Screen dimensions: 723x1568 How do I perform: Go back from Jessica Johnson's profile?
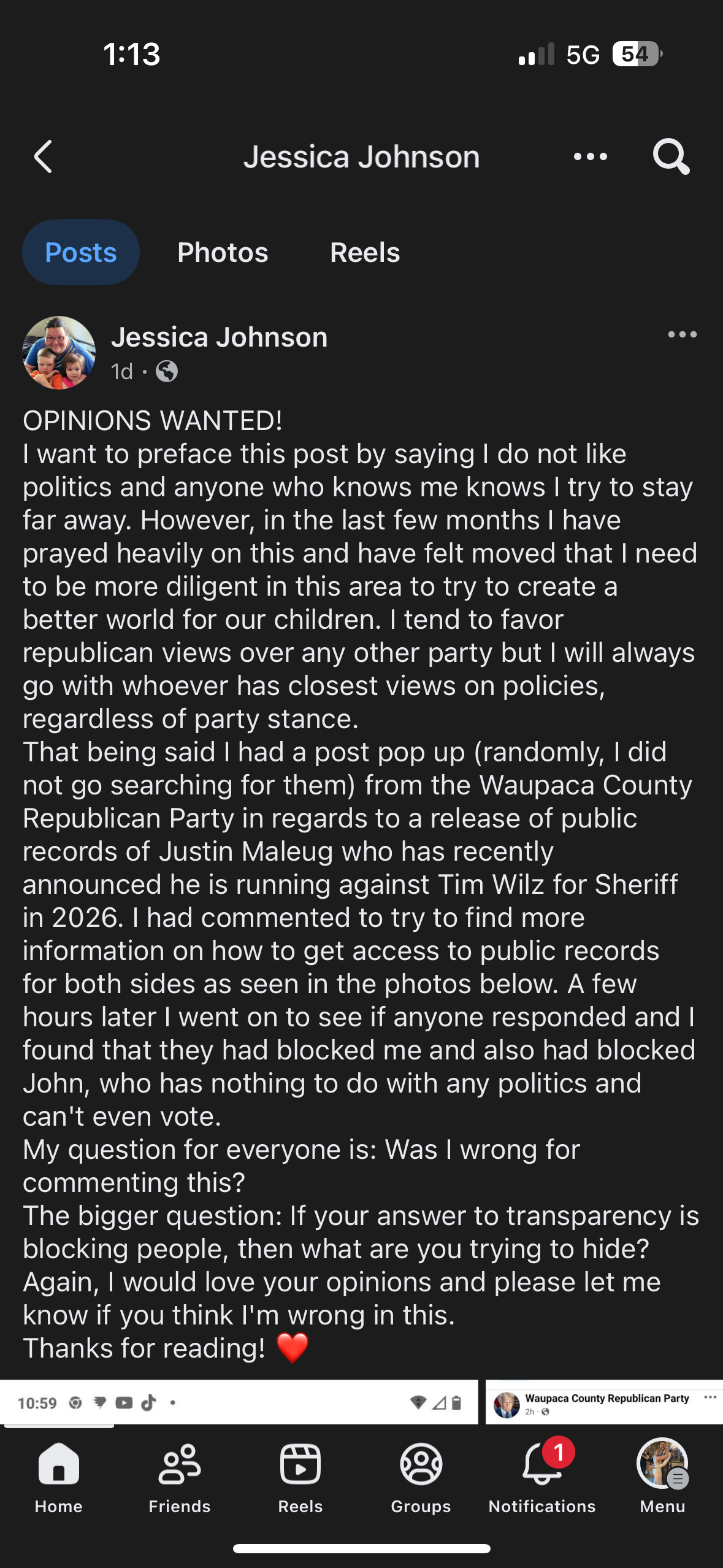[x=43, y=157]
